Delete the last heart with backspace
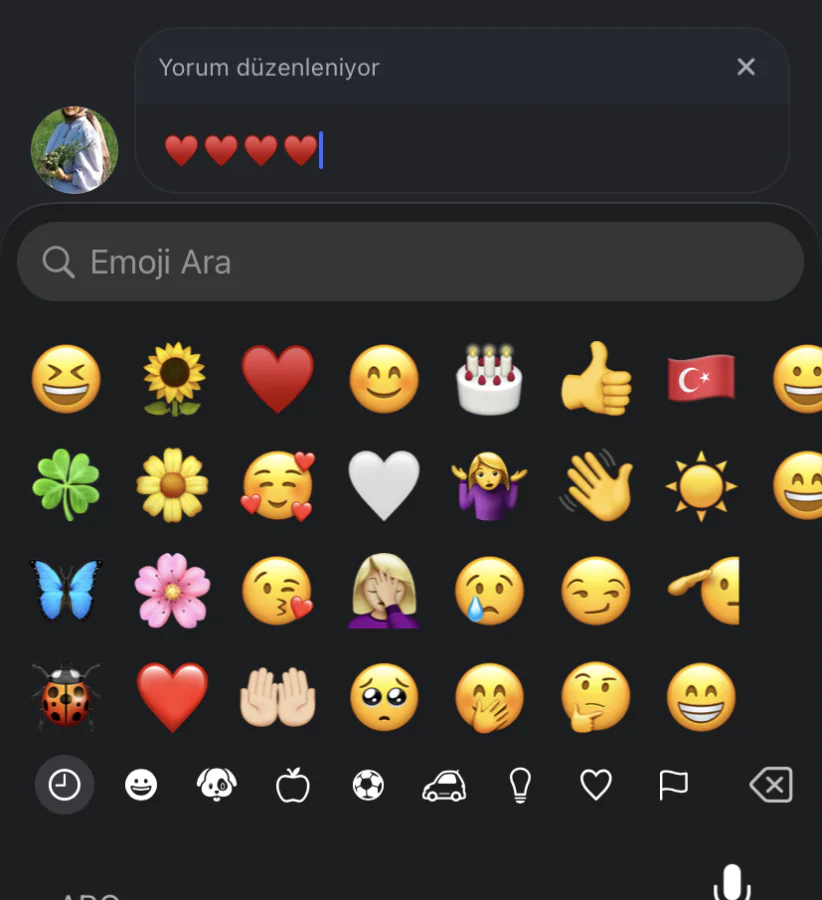822x900 pixels. click(x=771, y=786)
